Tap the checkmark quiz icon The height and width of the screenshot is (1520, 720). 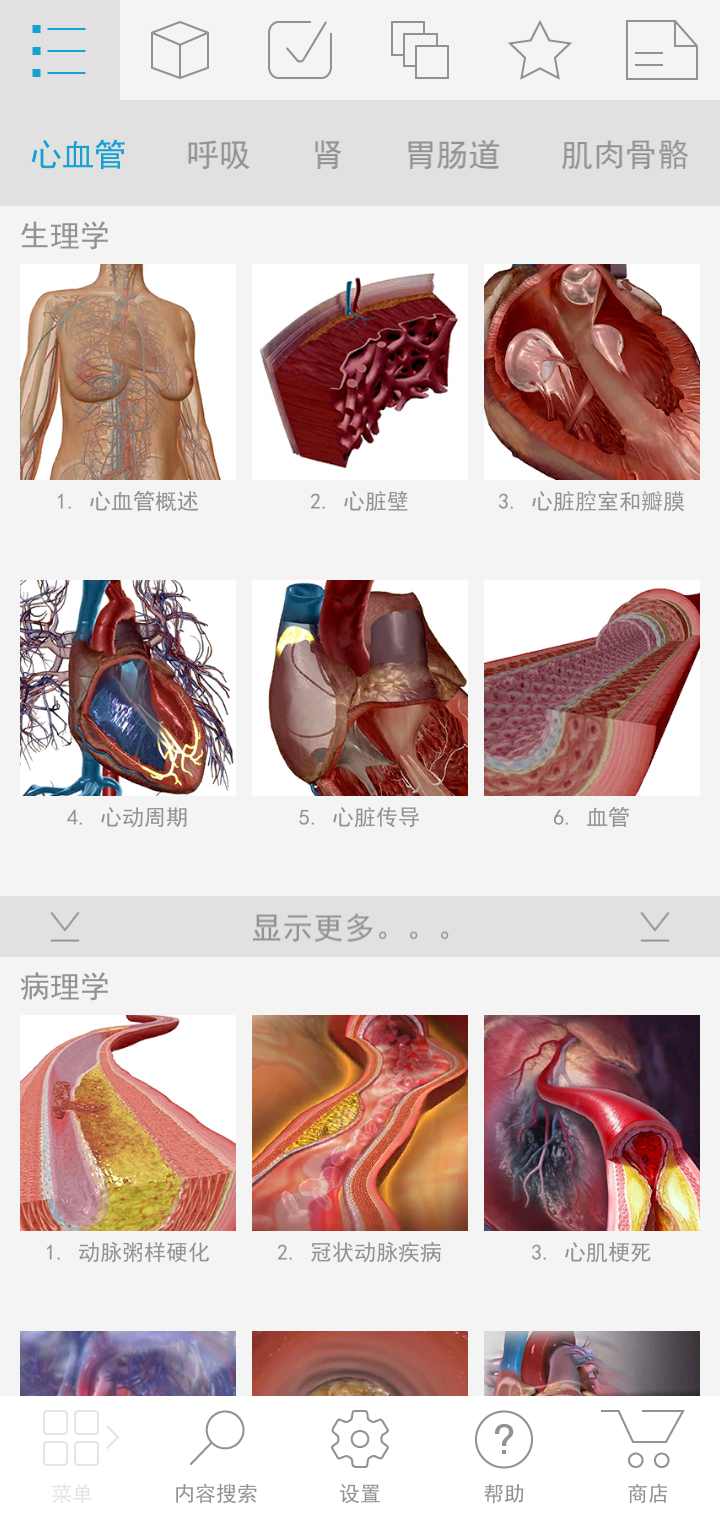point(300,50)
